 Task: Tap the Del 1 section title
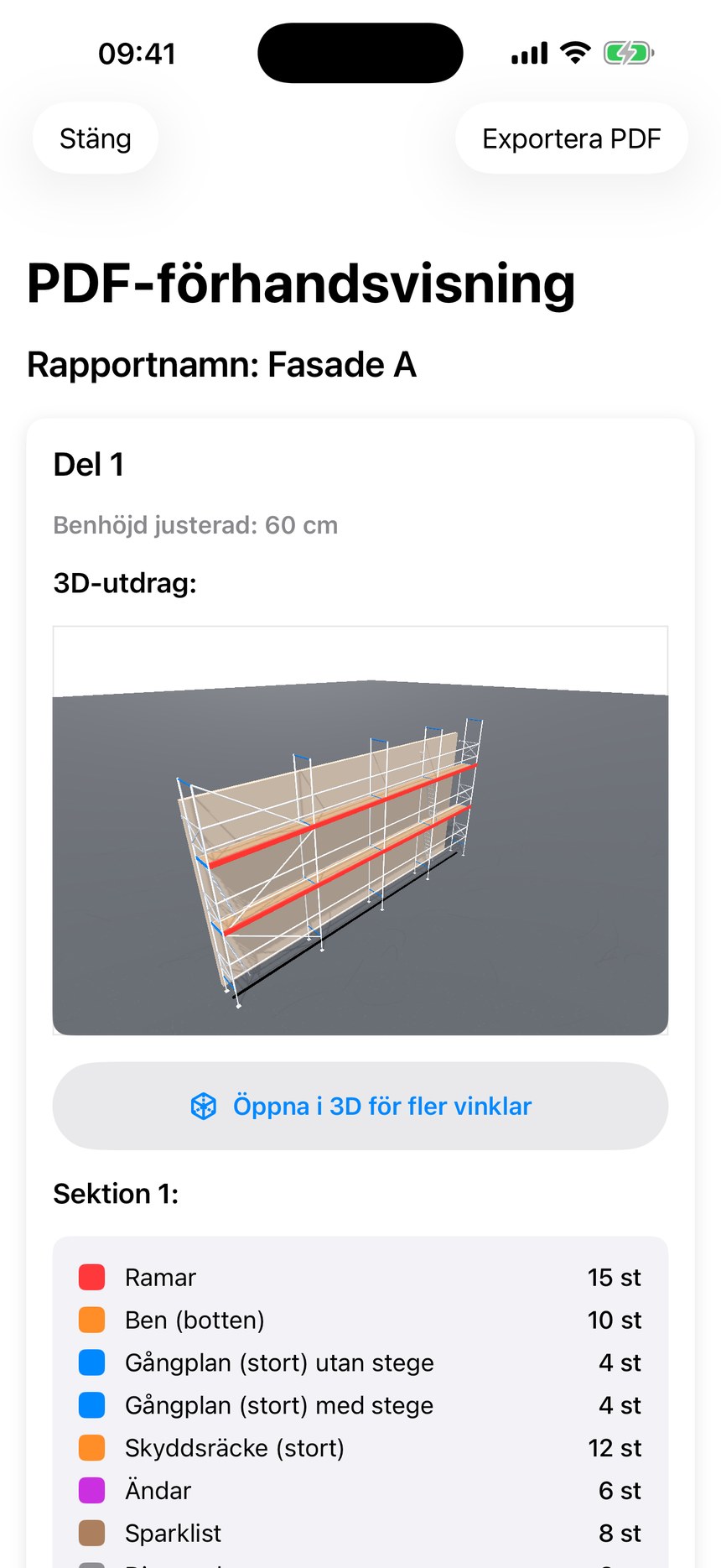tap(88, 464)
